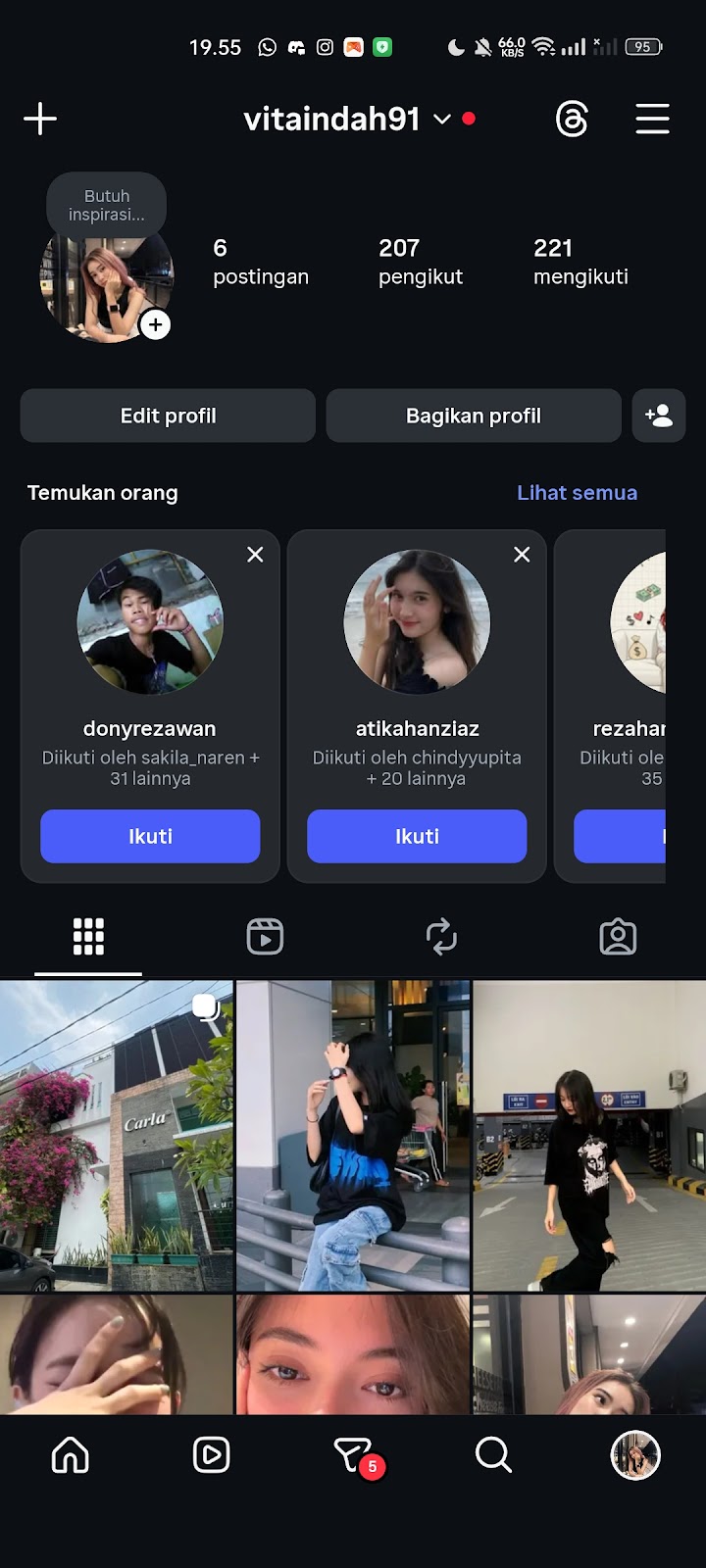Follow donyrezawan with Ikuti button
This screenshot has width=706, height=1568.
pos(150,836)
